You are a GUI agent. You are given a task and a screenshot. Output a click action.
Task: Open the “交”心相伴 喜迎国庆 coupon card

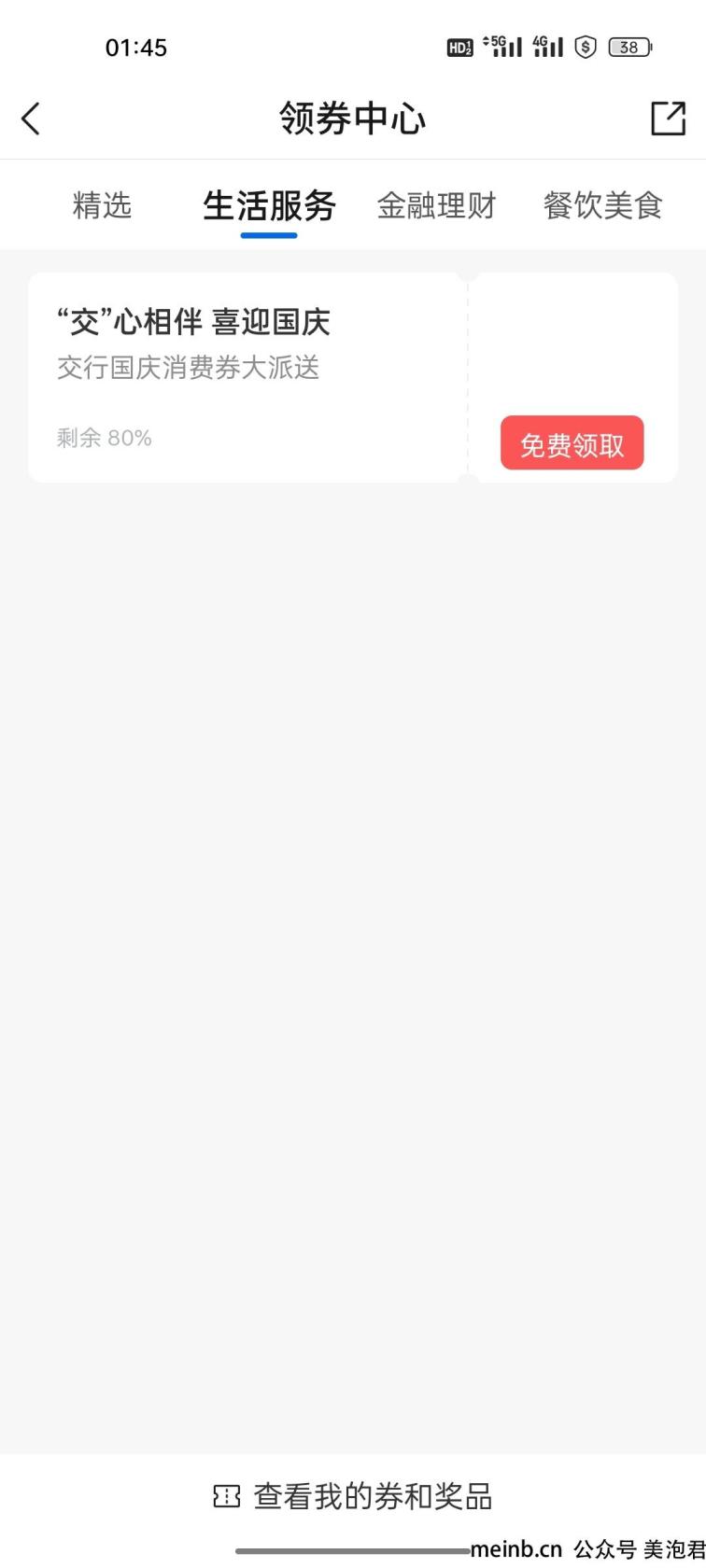coord(353,378)
